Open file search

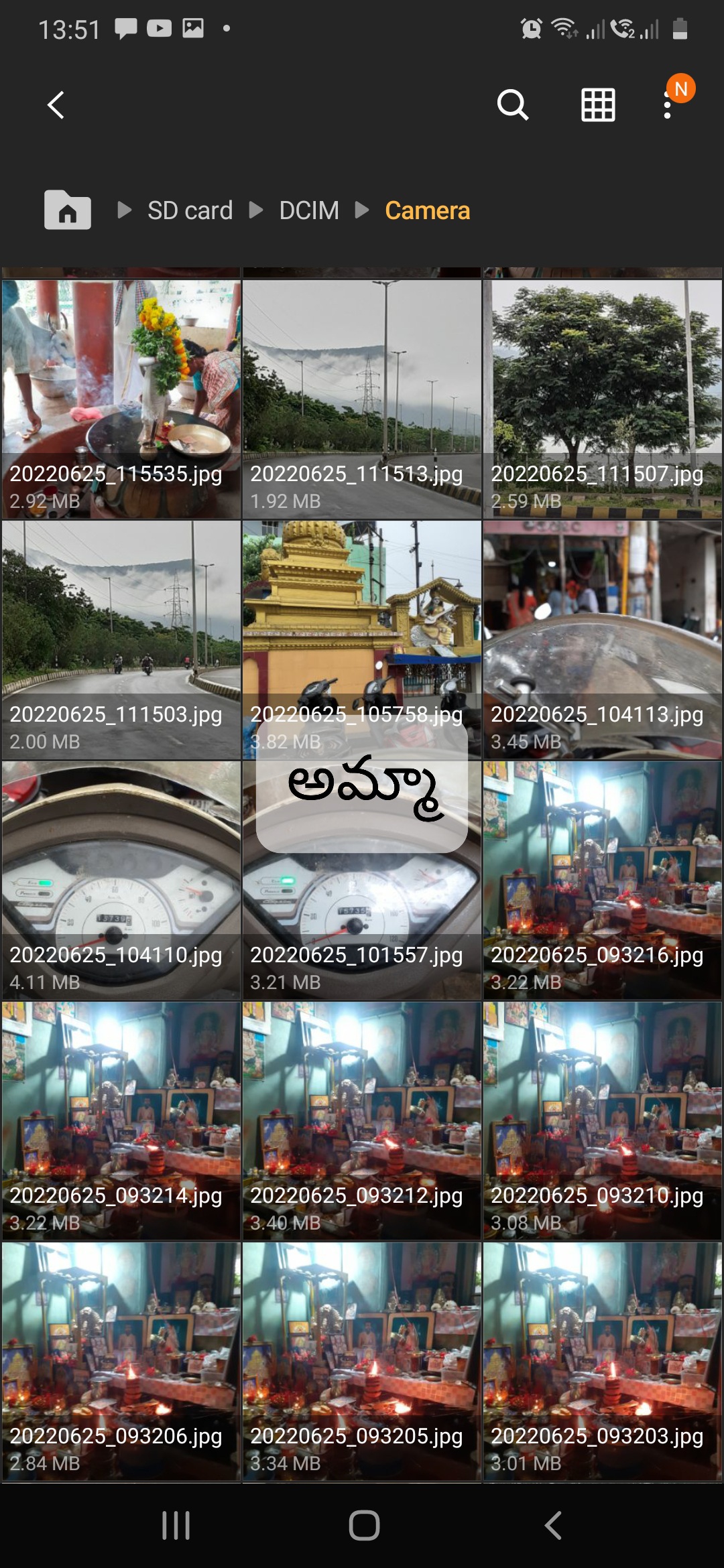click(513, 105)
